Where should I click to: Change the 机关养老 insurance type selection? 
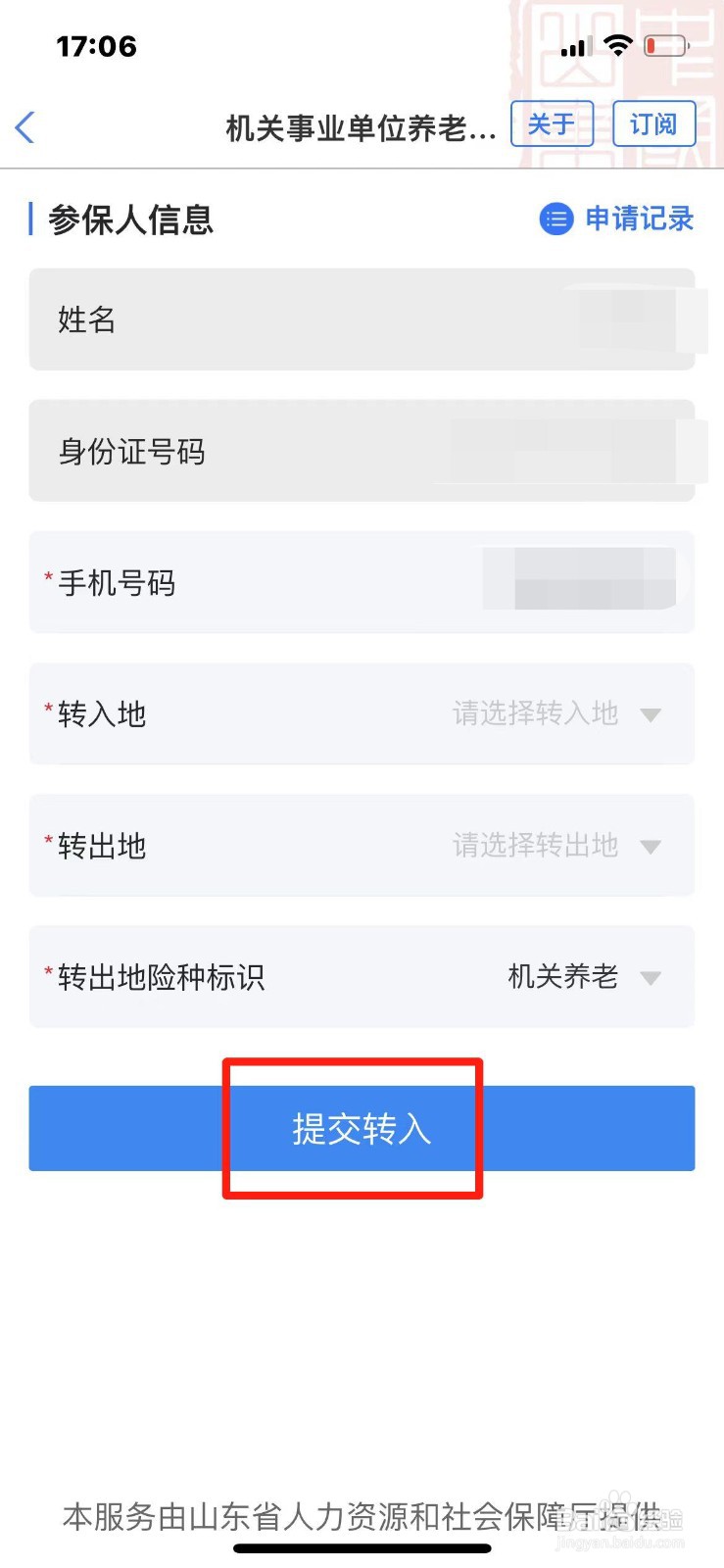click(x=561, y=977)
